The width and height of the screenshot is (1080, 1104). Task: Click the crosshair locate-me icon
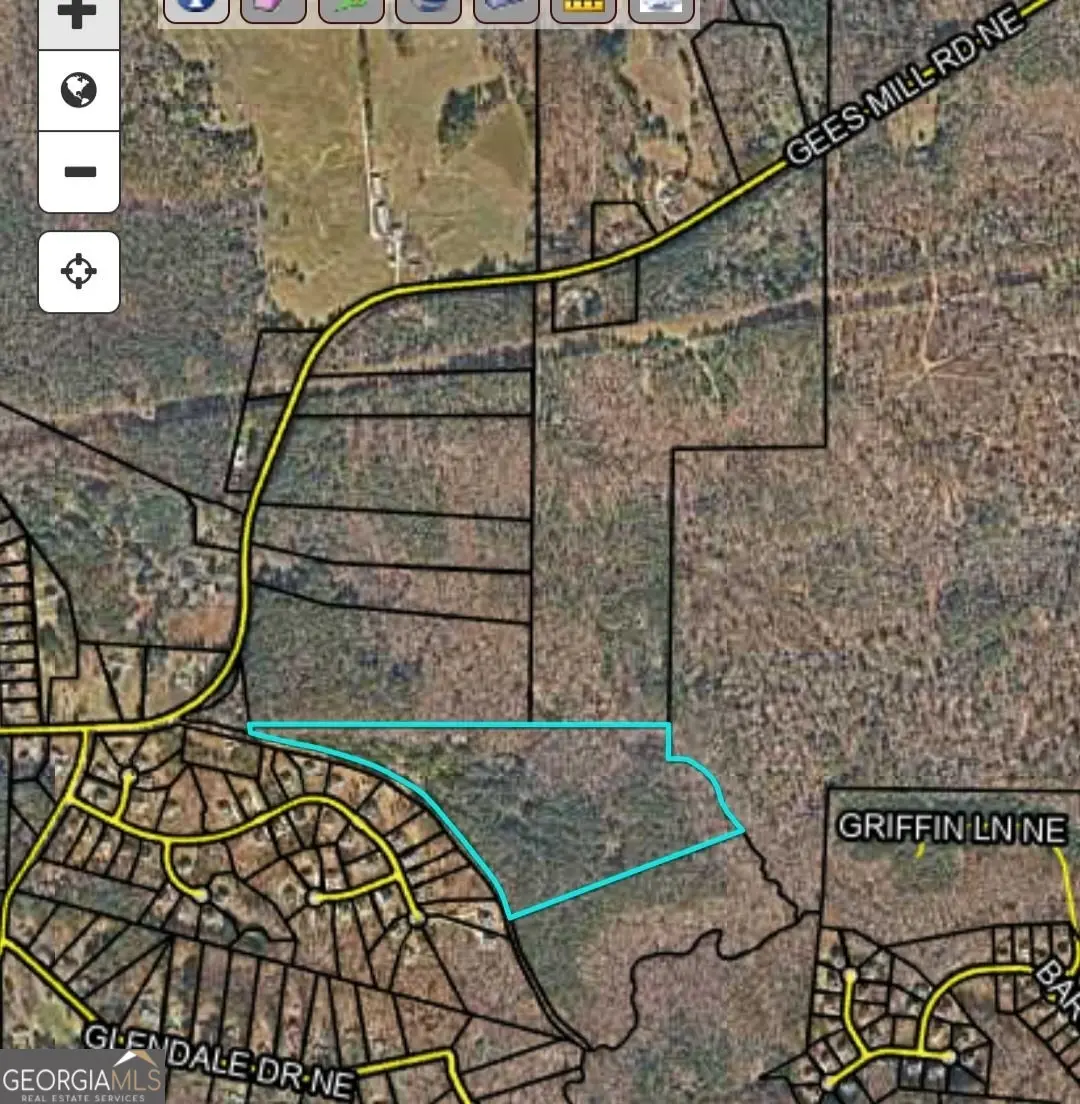(78, 270)
